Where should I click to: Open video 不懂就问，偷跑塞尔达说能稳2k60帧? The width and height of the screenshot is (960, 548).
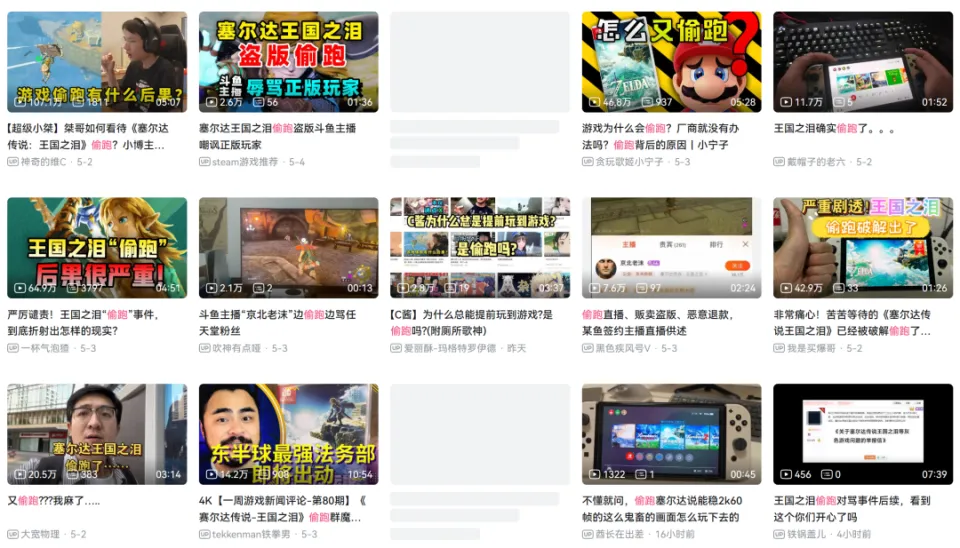671,434
